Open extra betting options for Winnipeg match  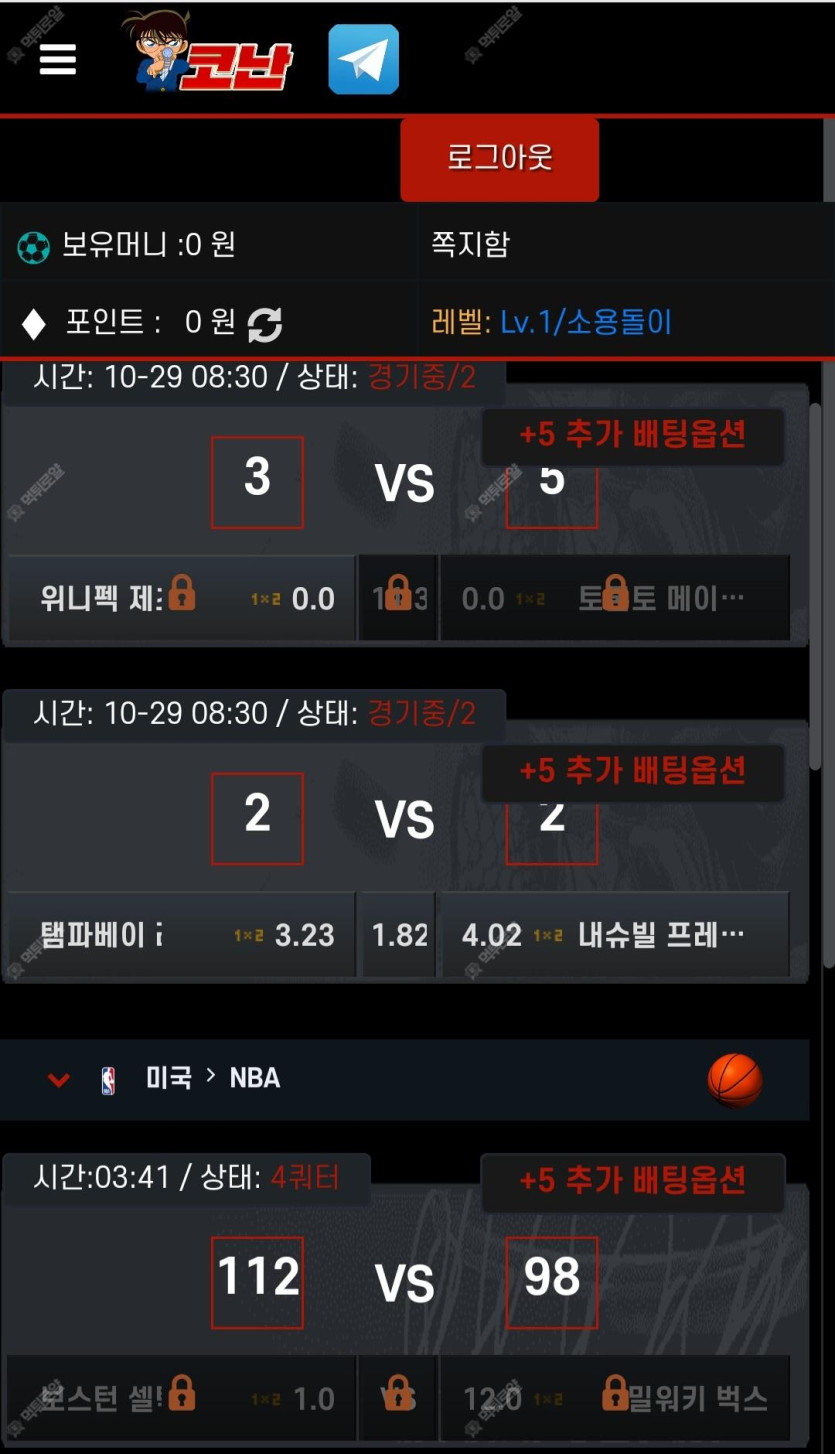[x=632, y=435]
